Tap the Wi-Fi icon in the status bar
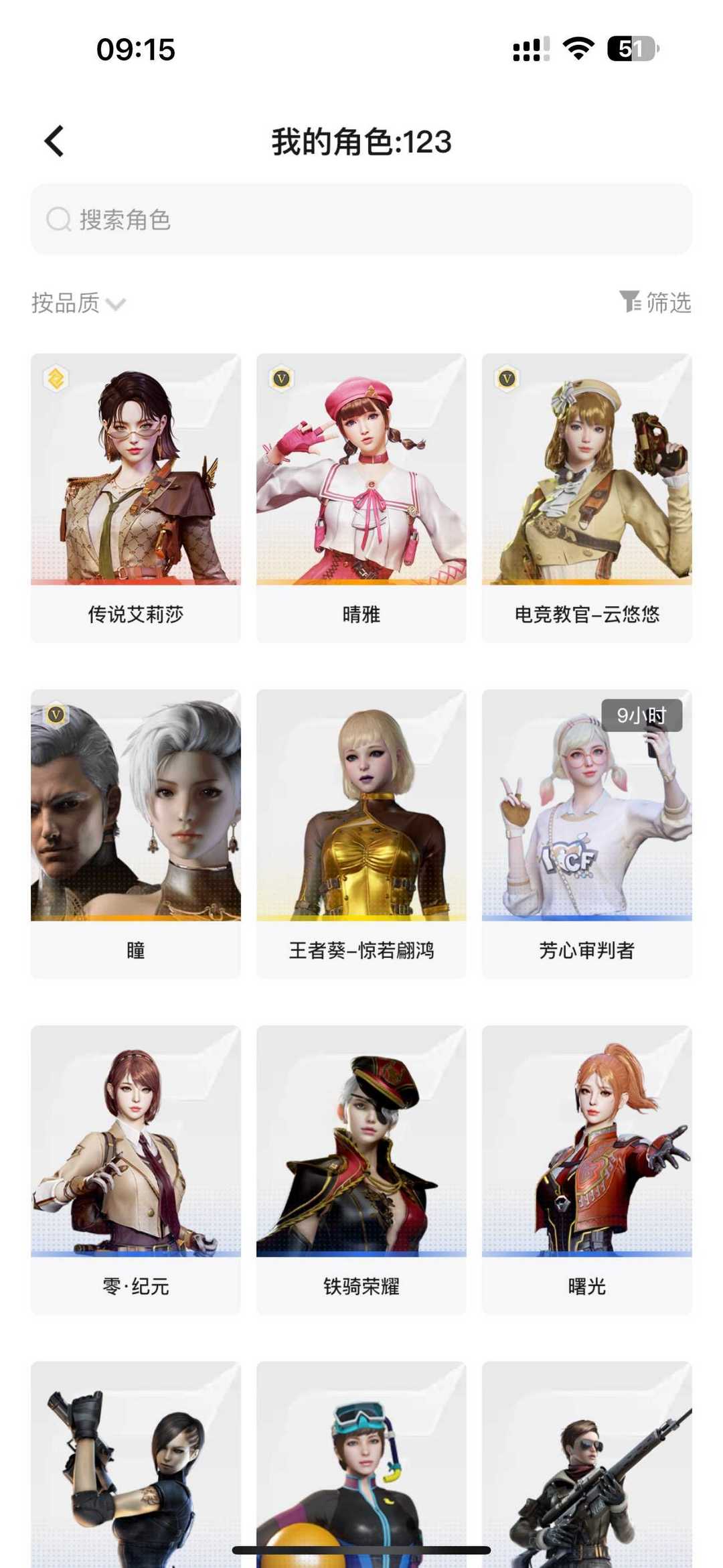This screenshot has width=723, height=1568. click(576, 48)
